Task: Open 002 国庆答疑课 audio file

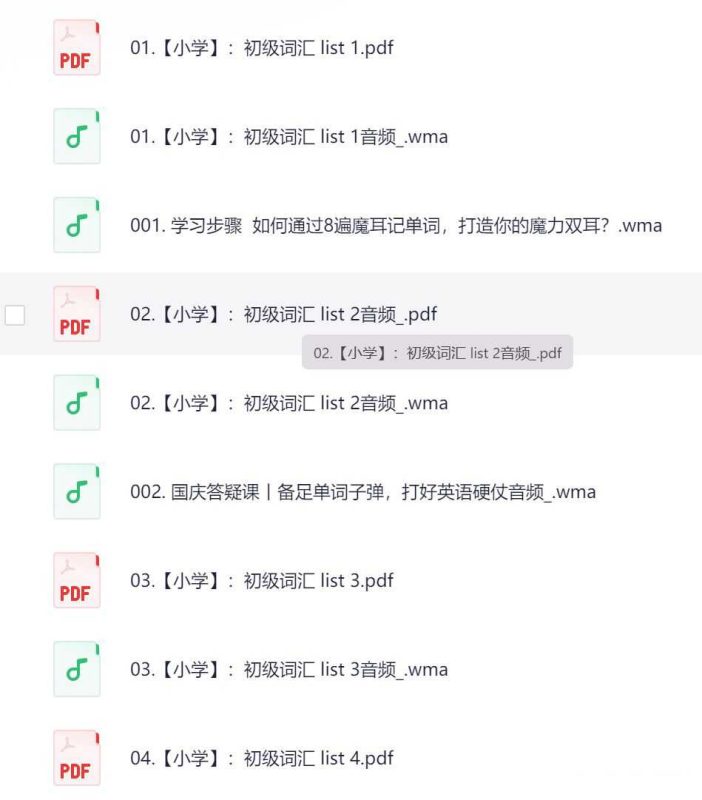Action: (x=362, y=492)
